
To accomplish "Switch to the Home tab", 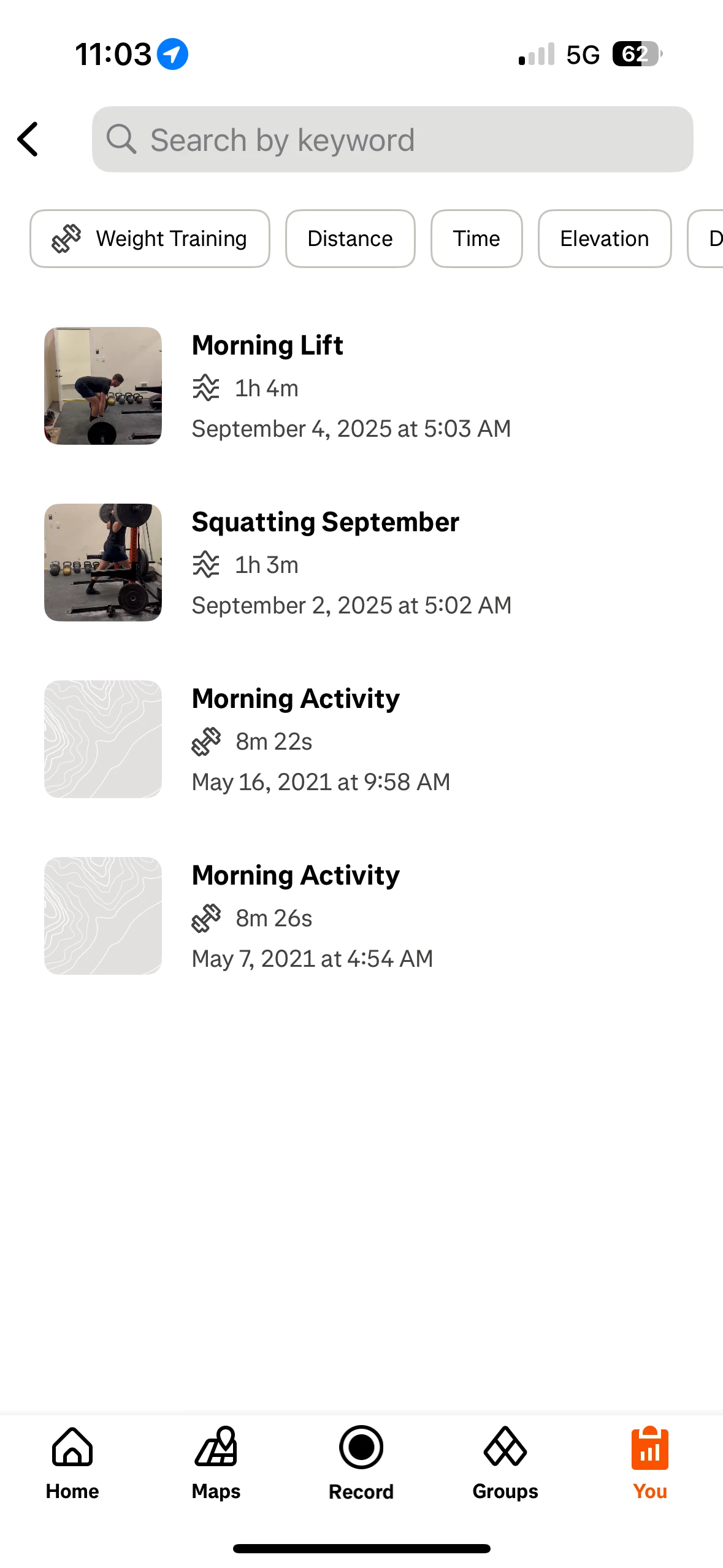I will click(x=72, y=1463).
